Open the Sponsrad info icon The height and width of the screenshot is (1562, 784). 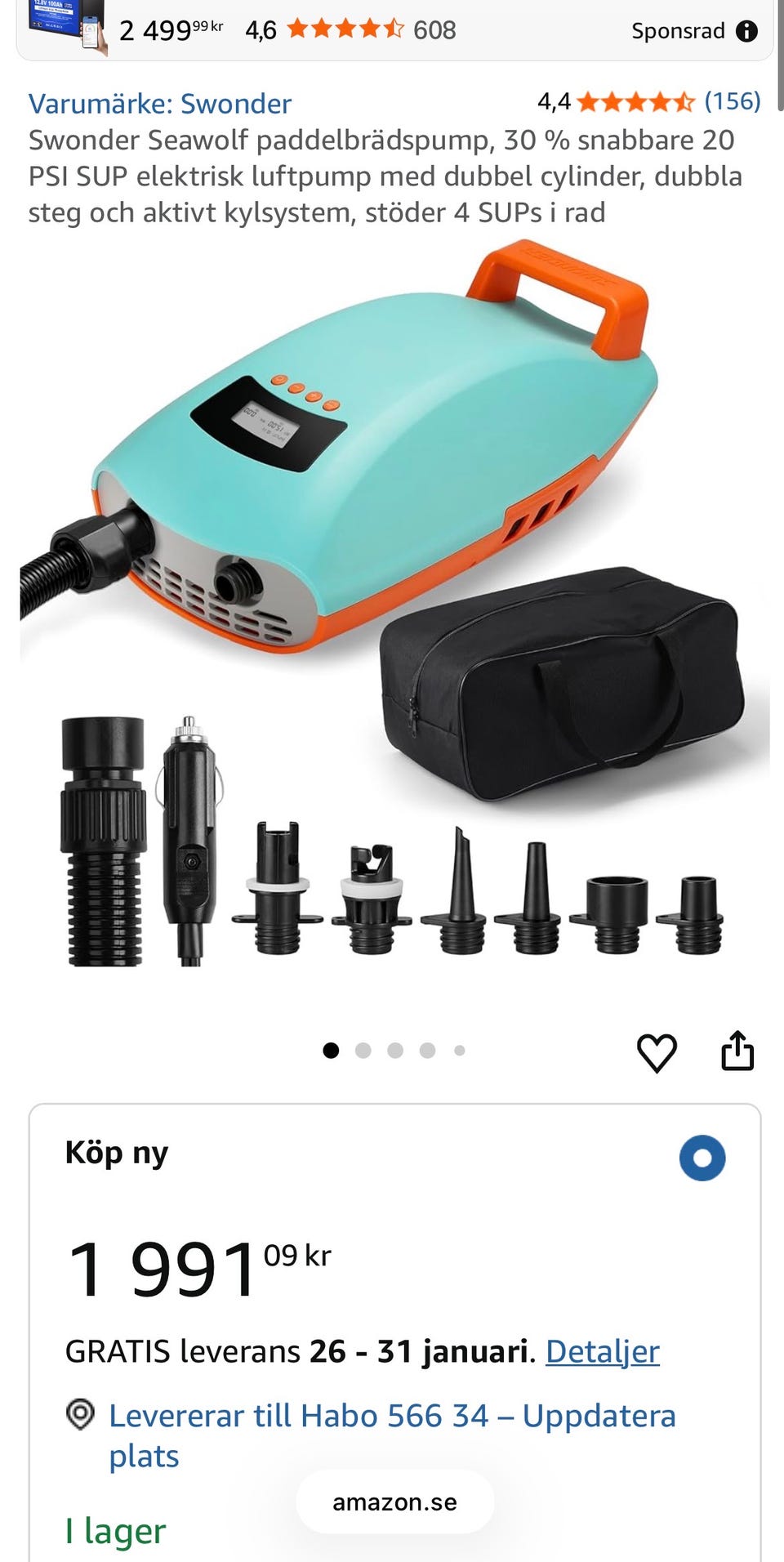(746, 31)
